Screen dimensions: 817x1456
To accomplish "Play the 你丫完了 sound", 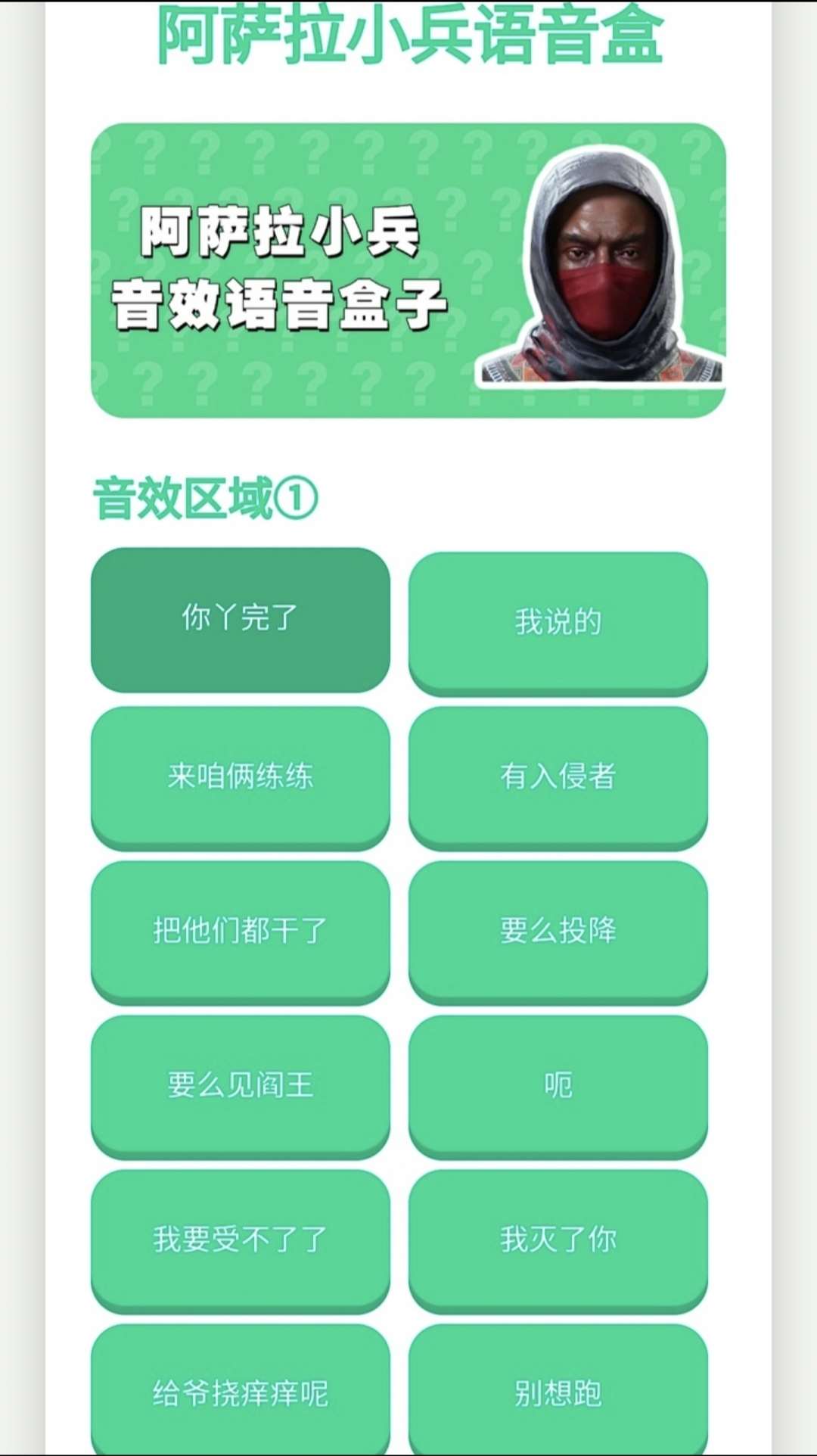I will click(x=240, y=618).
